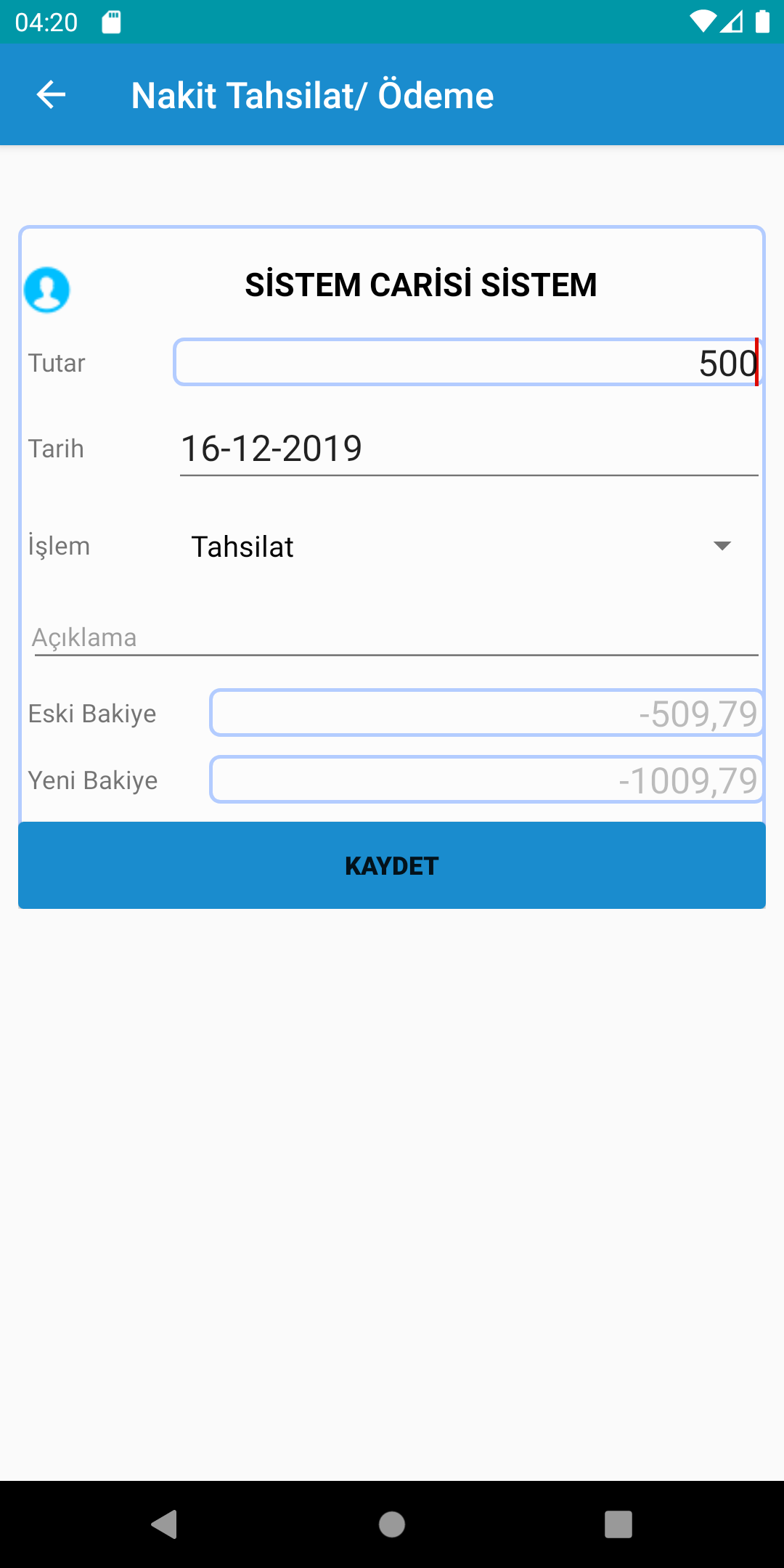Save the transaction with KAYDET

[x=392, y=865]
